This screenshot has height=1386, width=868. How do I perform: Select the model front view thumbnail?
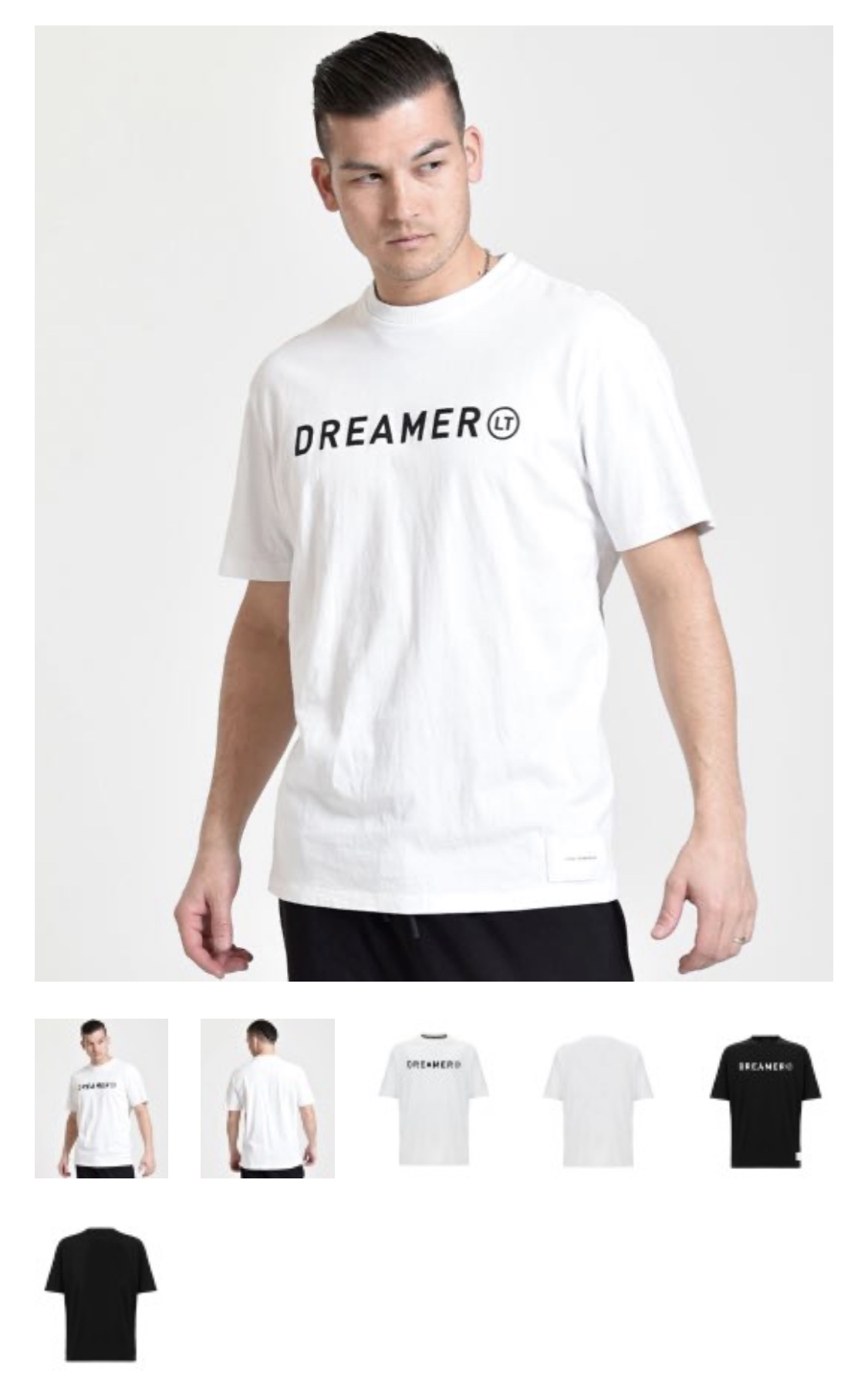coord(101,1097)
